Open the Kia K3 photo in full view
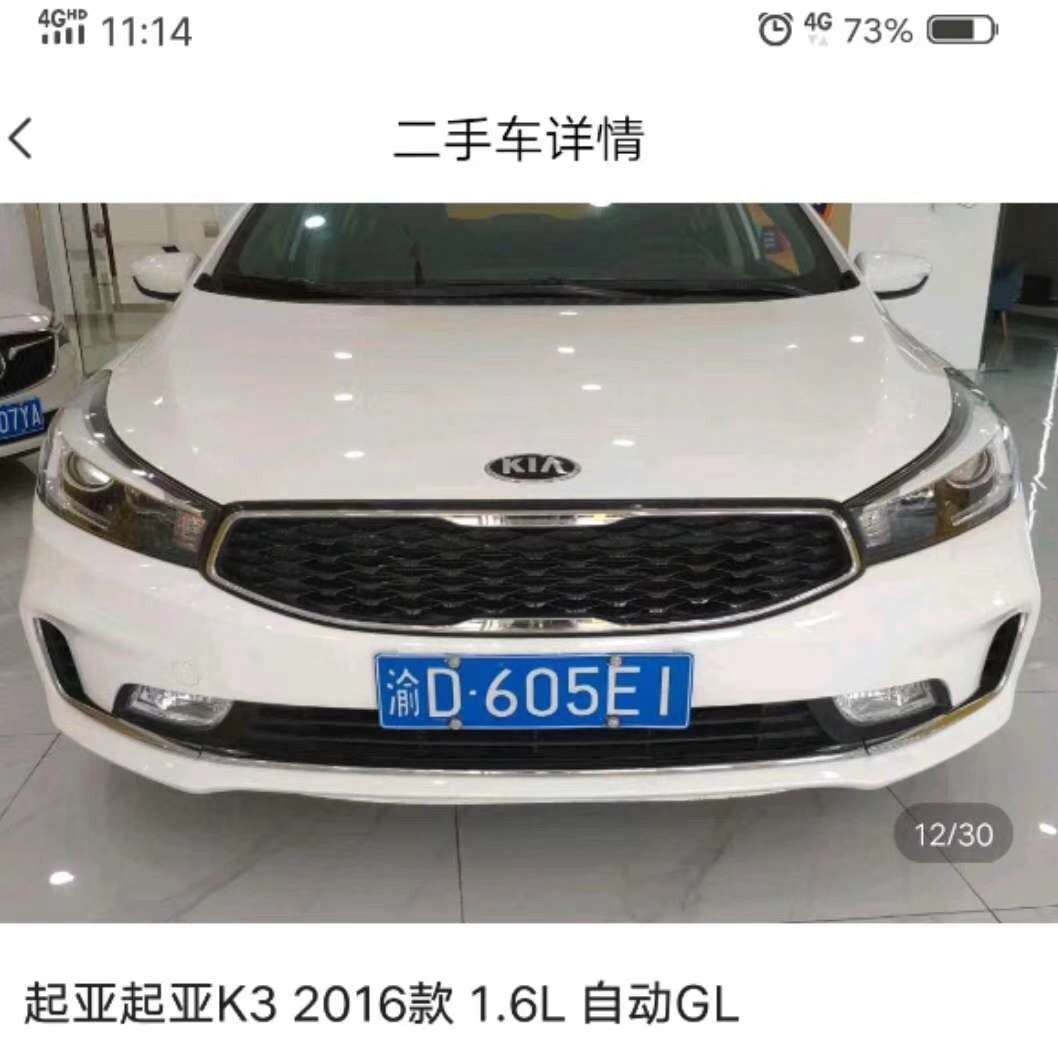The height and width of the screenshot is (1046, 1058). (529, 560)
